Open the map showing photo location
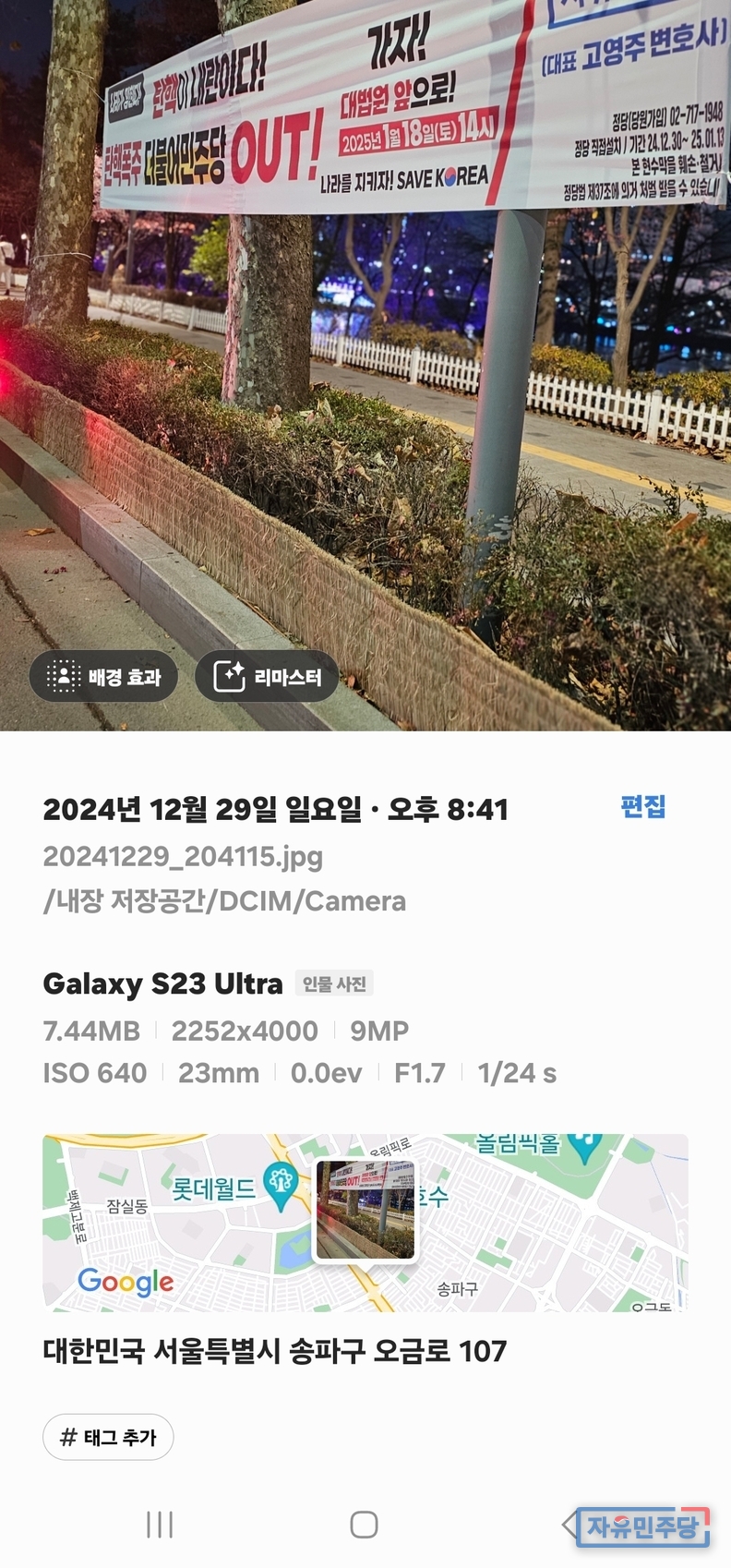Viewport: 731px width, 1568px height. point(365,1223)
